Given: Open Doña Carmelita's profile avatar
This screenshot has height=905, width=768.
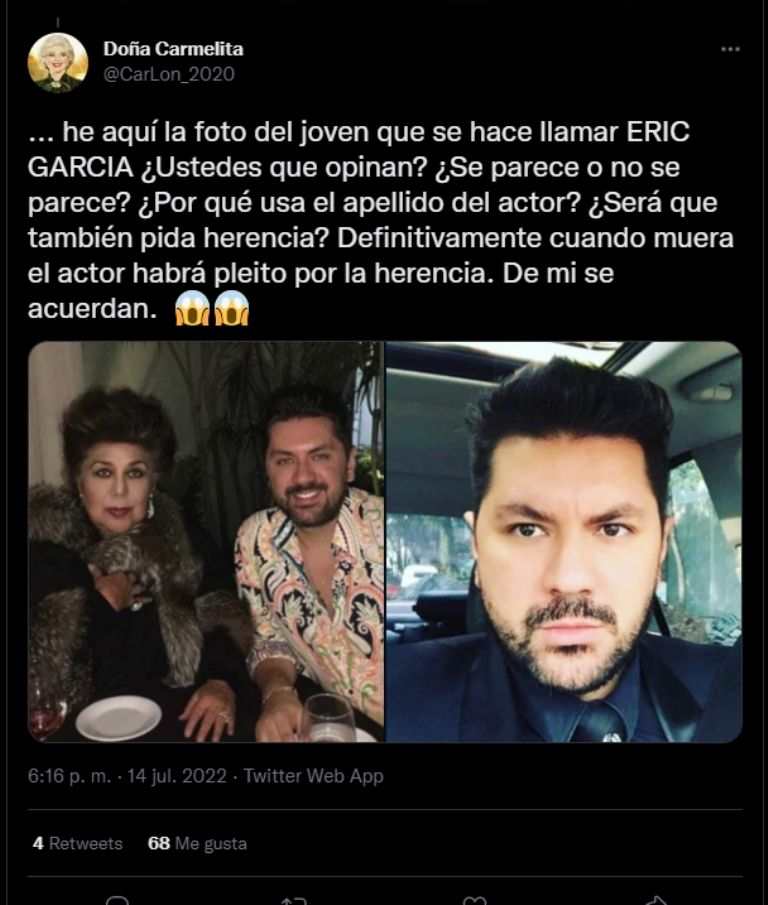Looking at the screenshot, I should click(x=57, y=62).
